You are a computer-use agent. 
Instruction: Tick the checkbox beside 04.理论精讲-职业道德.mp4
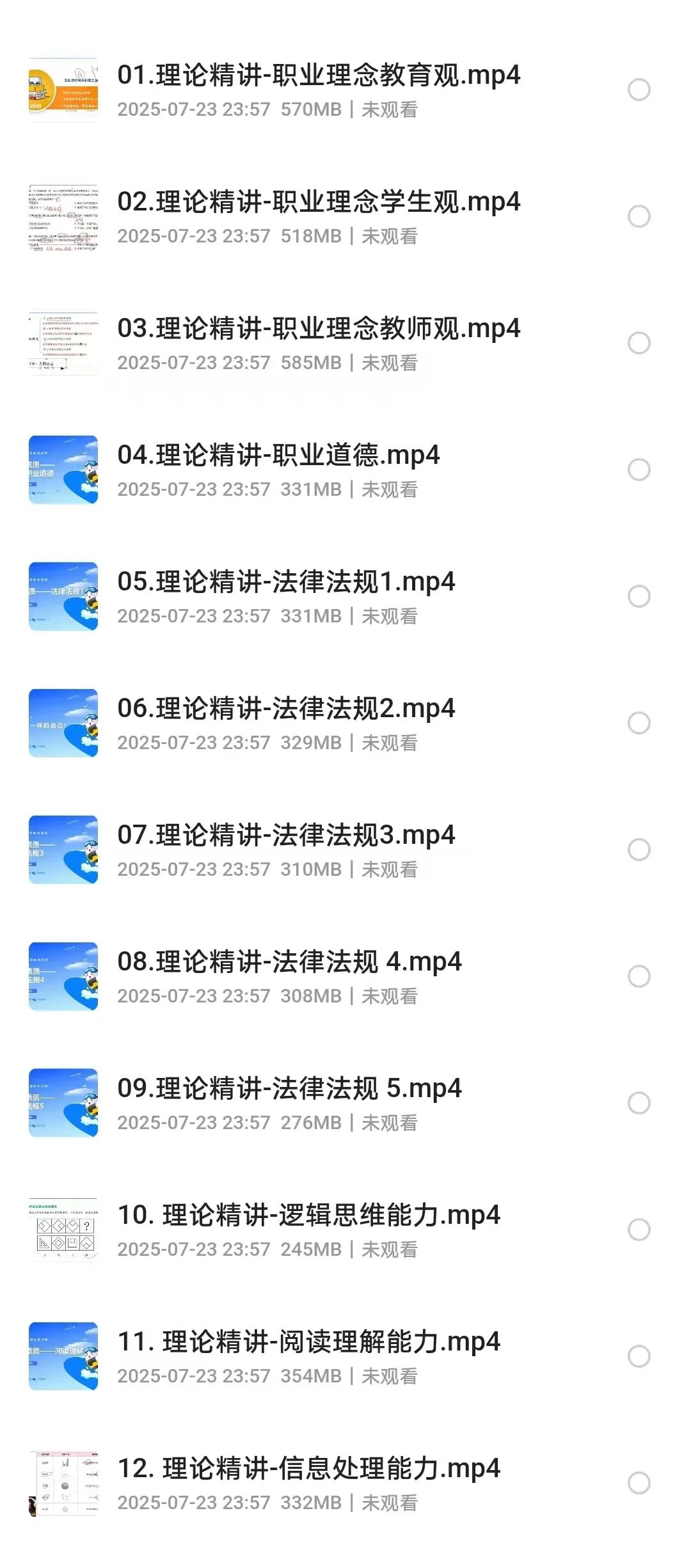coord(639,470)
